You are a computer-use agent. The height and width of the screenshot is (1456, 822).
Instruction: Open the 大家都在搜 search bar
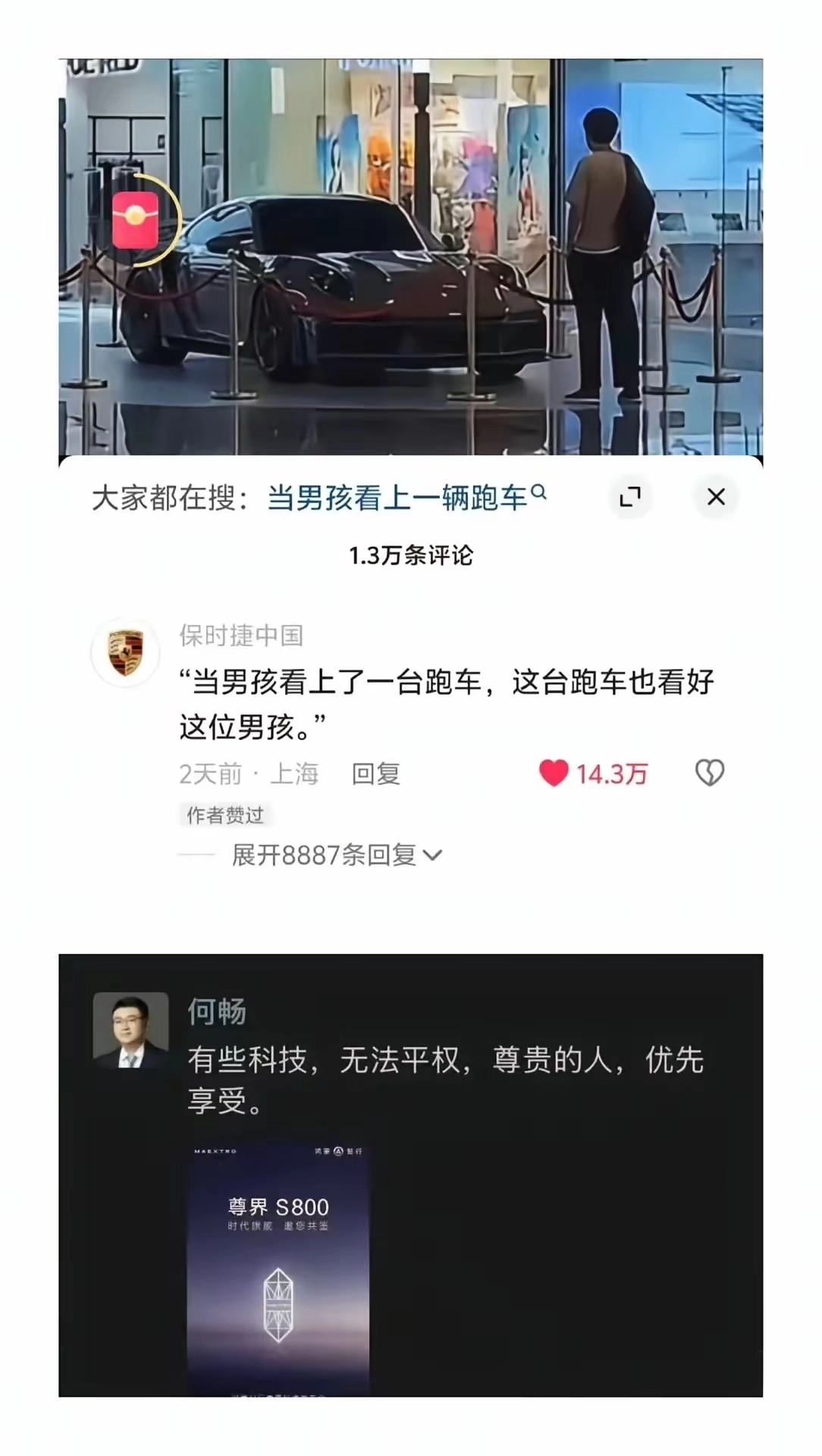click(163, 497)
